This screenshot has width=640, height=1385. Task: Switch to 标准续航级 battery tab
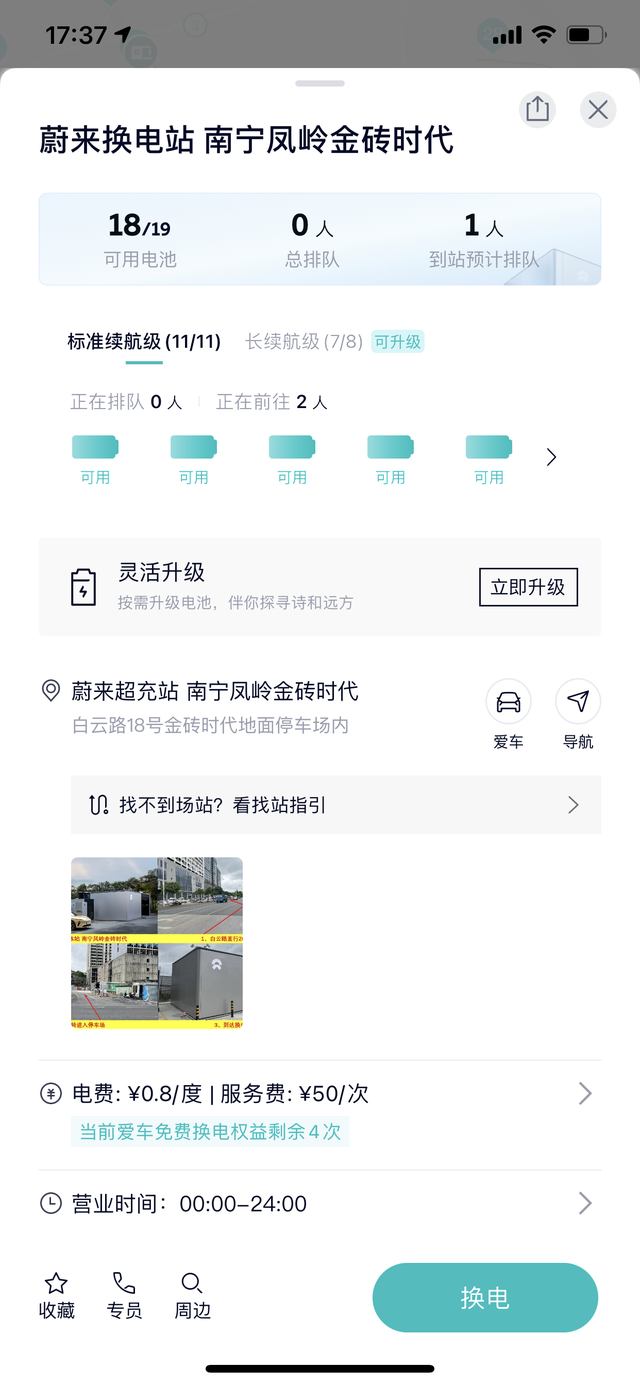pyautogui.click(x=144, y=342)
